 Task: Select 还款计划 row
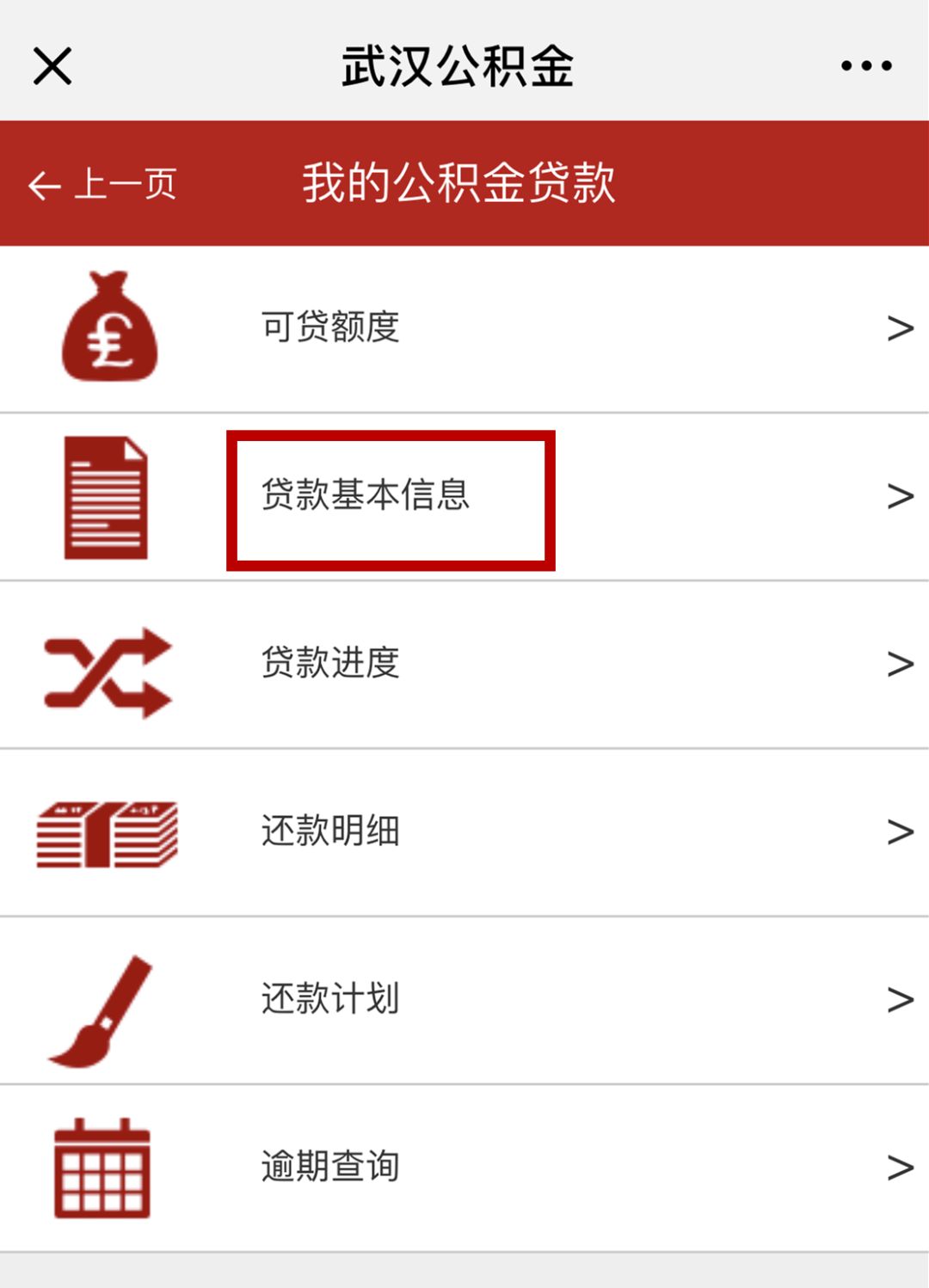[x=464, y=999]
